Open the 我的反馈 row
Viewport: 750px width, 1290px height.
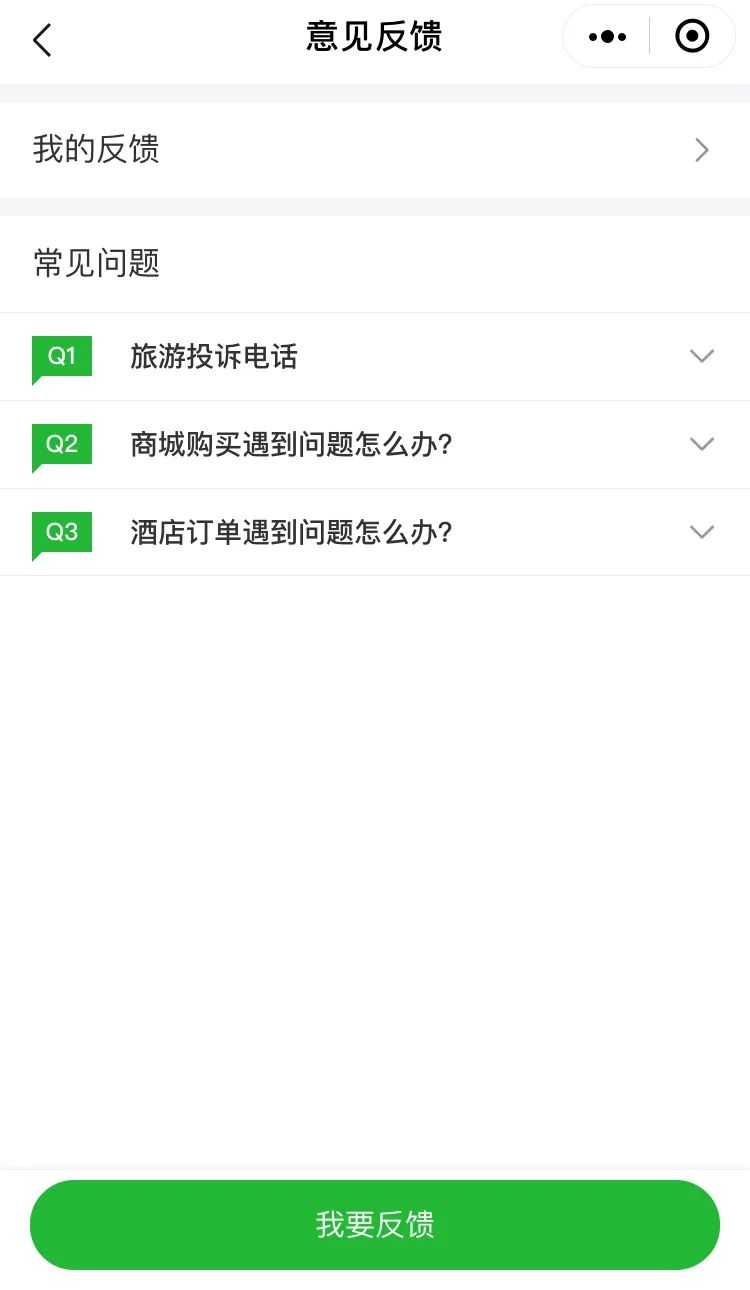coord(375,150)
